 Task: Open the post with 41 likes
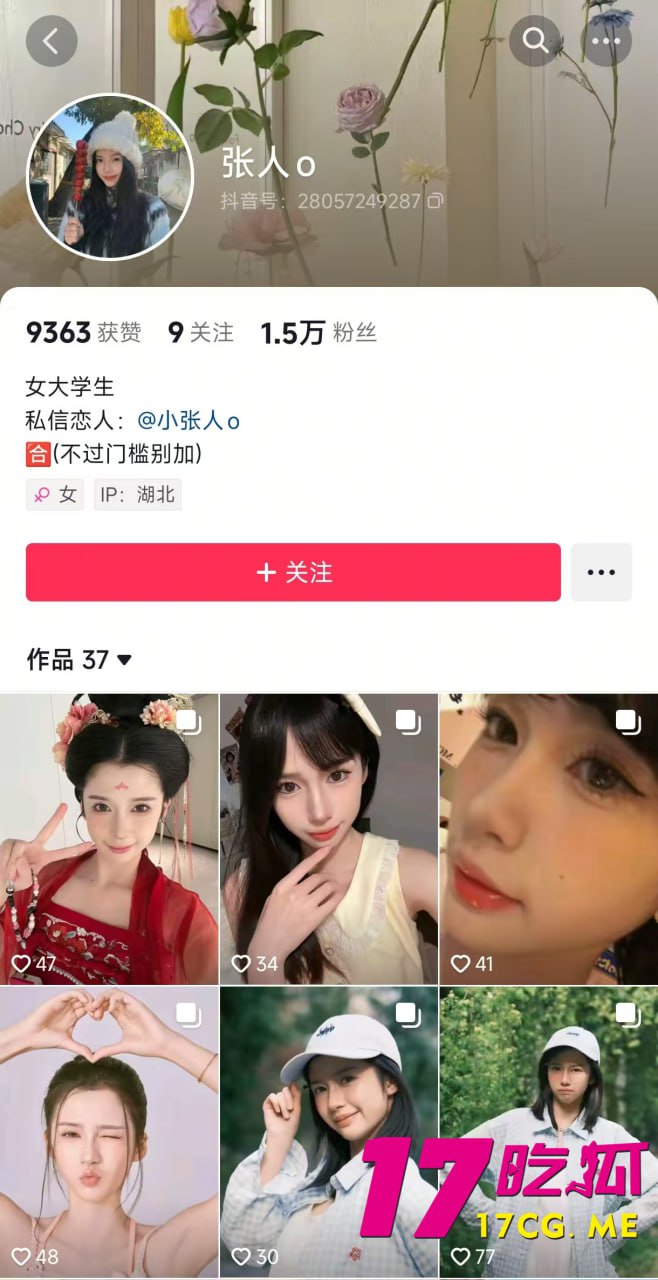pyautogui.click(x=548, y=838)
